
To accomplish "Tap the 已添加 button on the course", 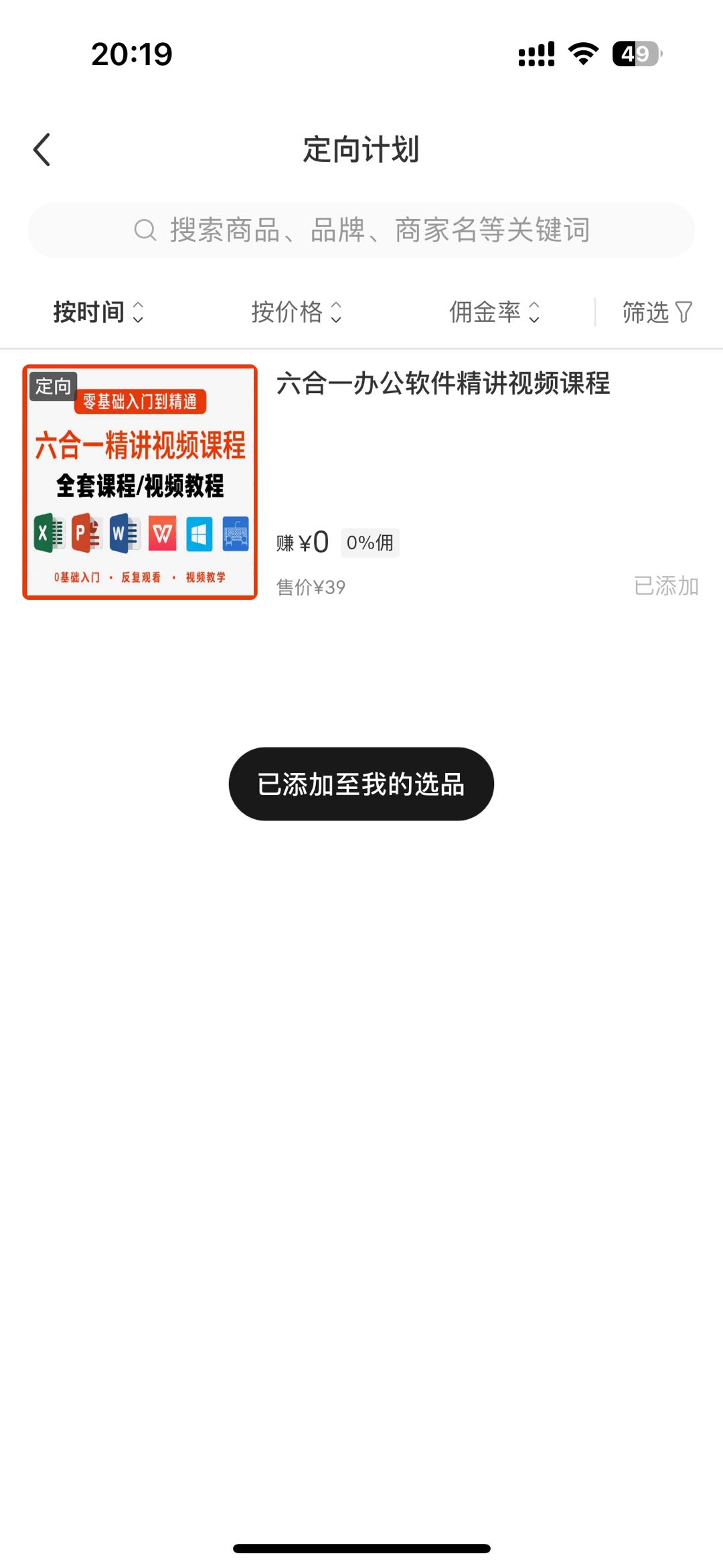I will coord(665,586).
